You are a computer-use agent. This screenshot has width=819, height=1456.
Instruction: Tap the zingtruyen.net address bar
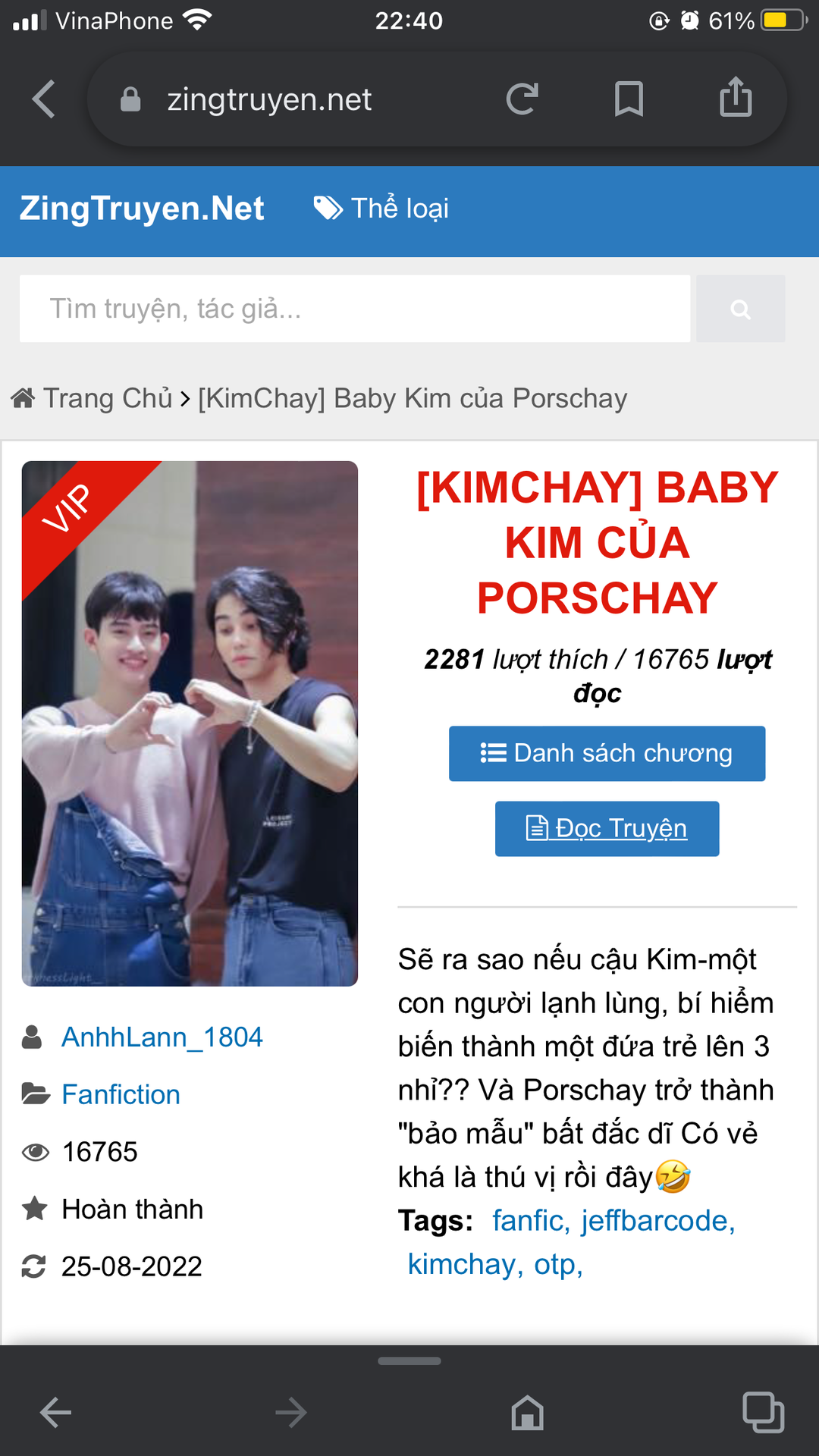click(x=303, y=99)
